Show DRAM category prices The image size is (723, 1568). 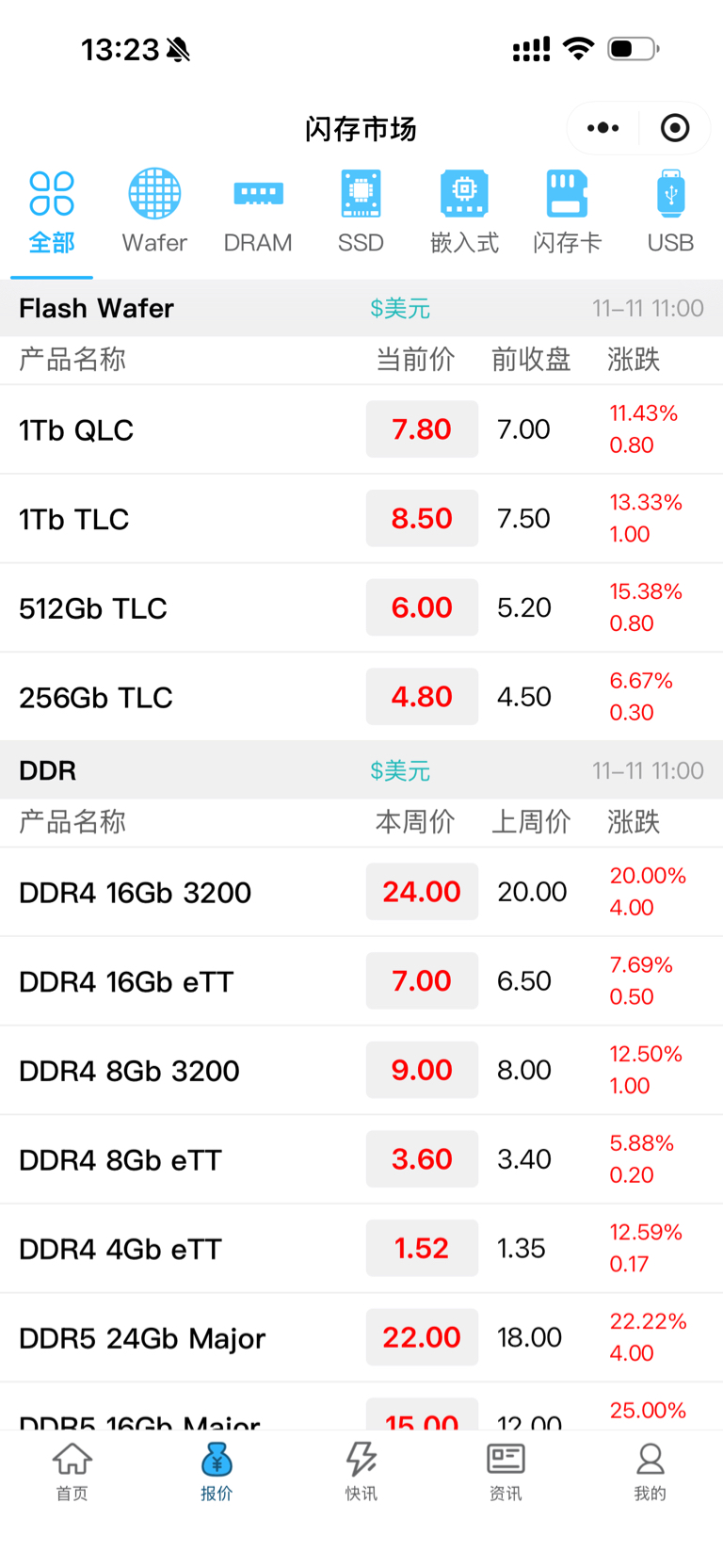point(258,214)
